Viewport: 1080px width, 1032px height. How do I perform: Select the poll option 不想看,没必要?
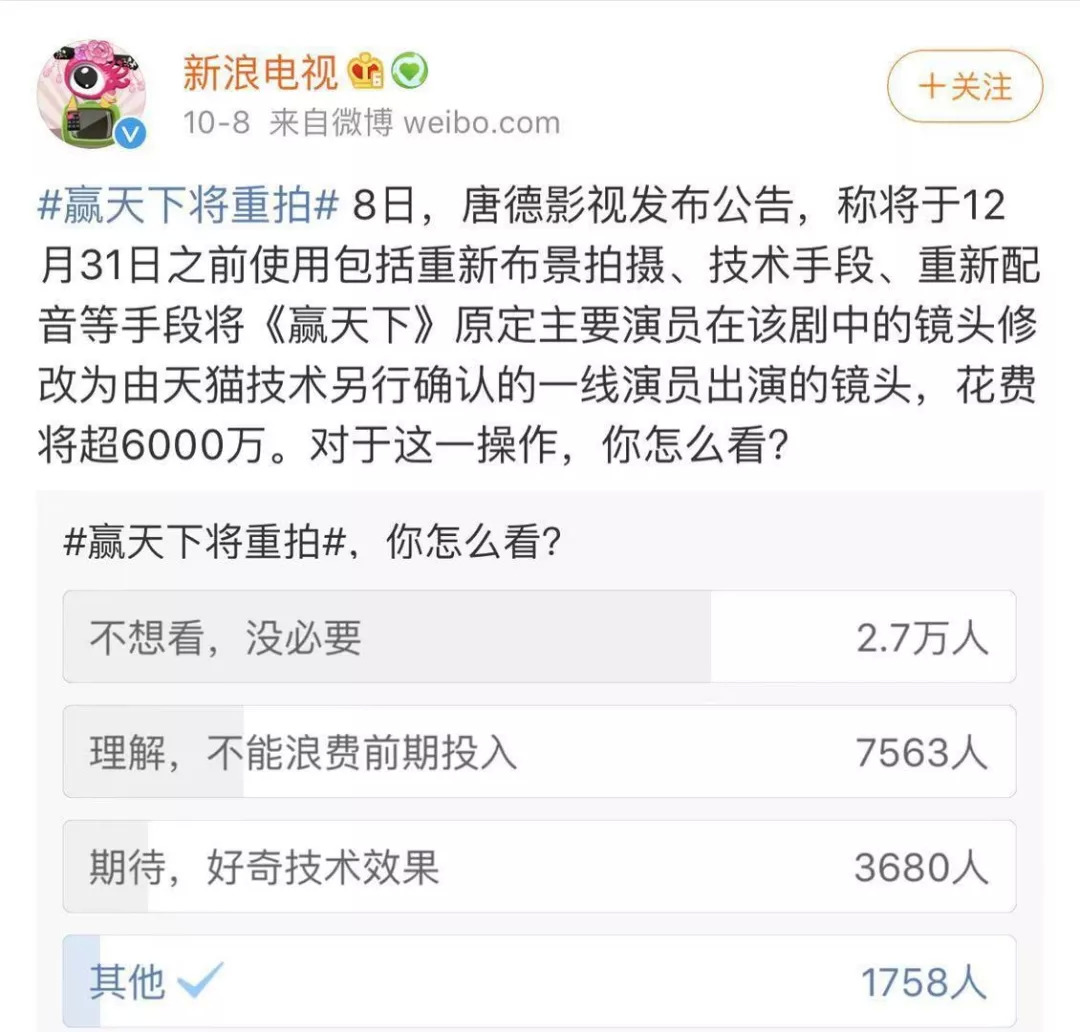[x=538, y=637]
